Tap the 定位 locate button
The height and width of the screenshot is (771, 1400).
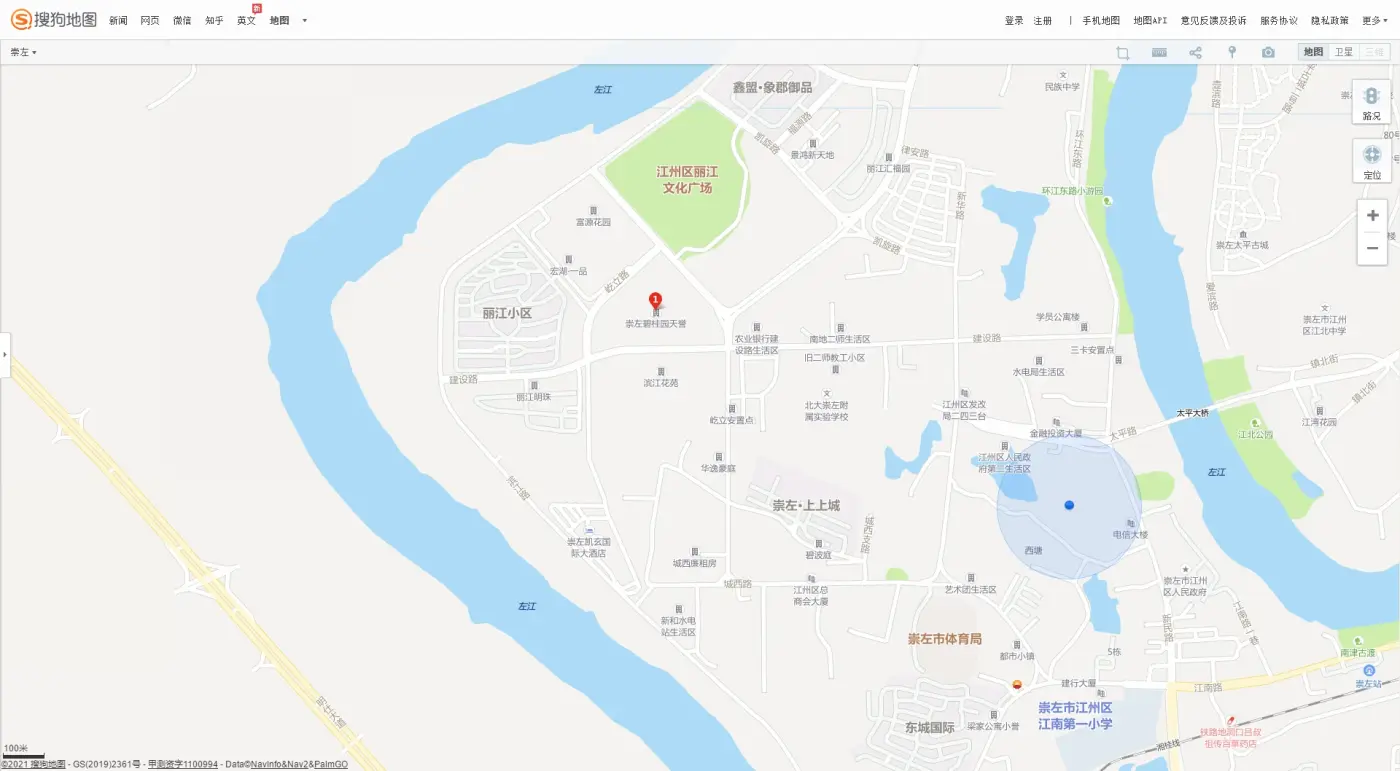[x=1371, y=161]
